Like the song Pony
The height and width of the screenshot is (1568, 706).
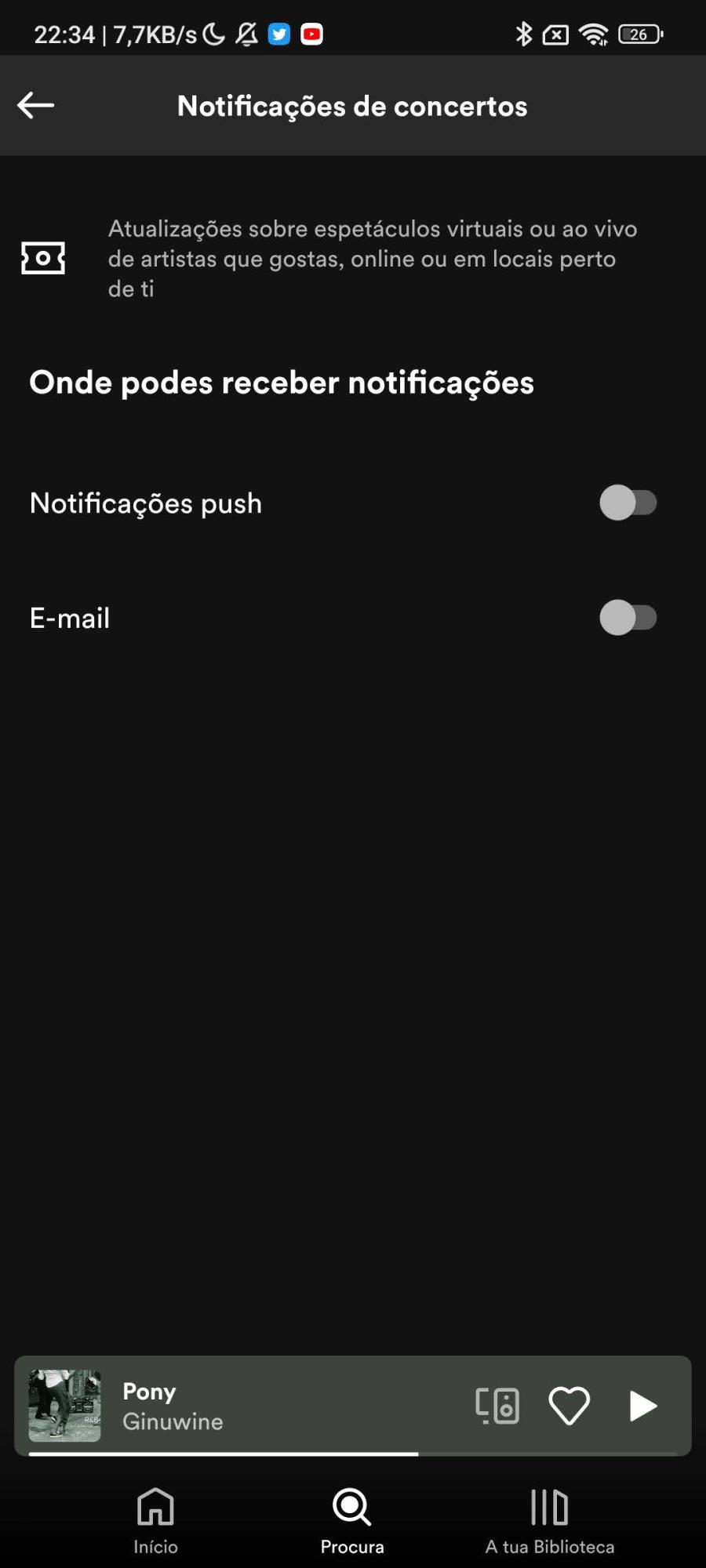click(x=569, y=1406)
